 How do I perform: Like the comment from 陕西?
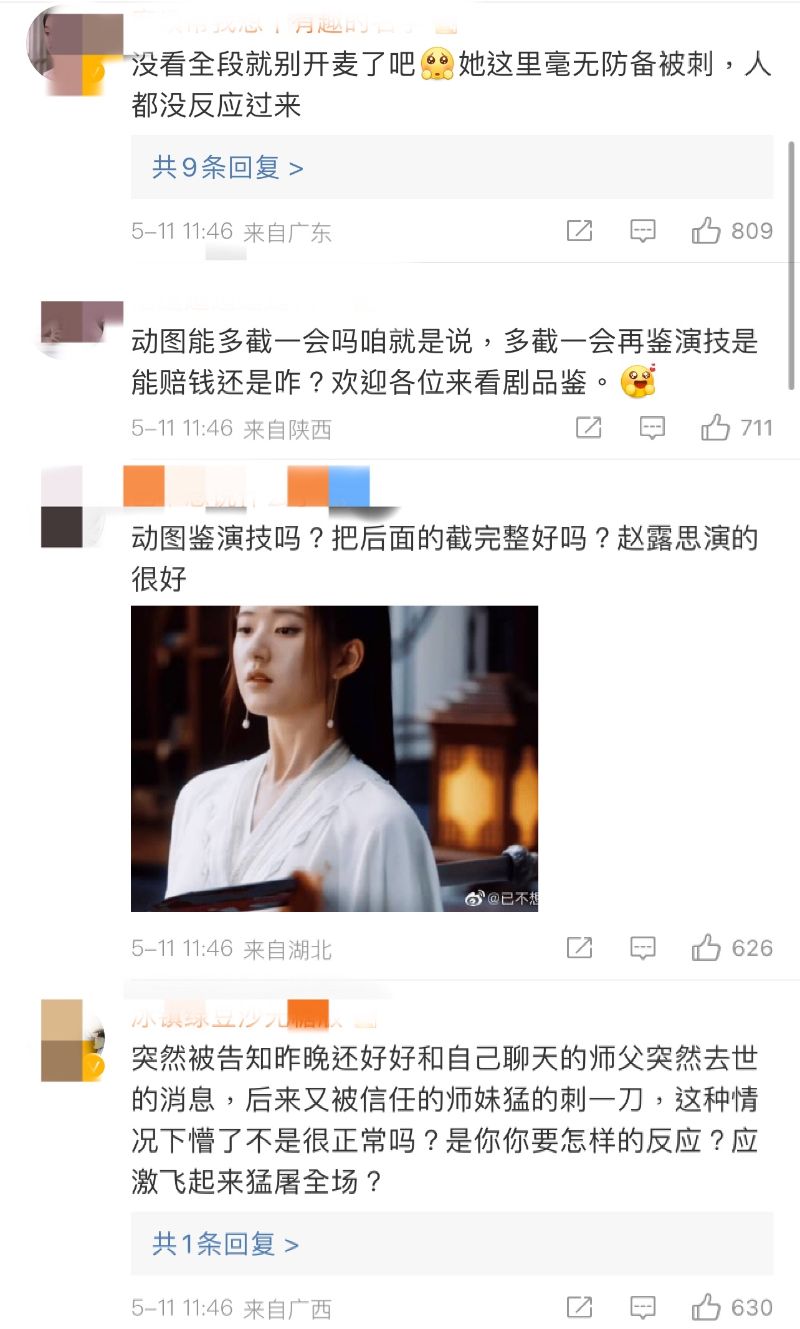point(716,428)
